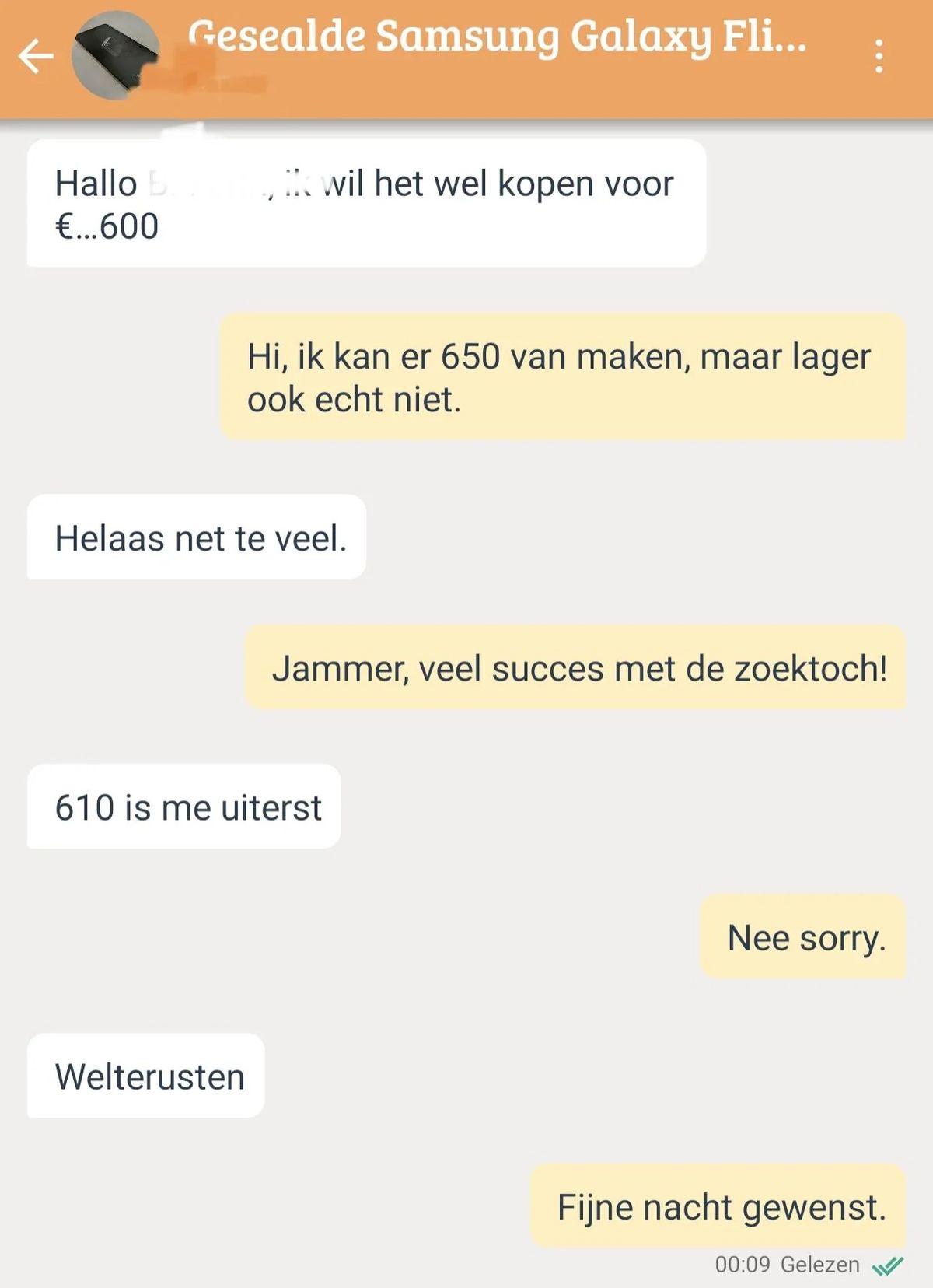Open the three-dot overflow menu

tap(879, 56)
